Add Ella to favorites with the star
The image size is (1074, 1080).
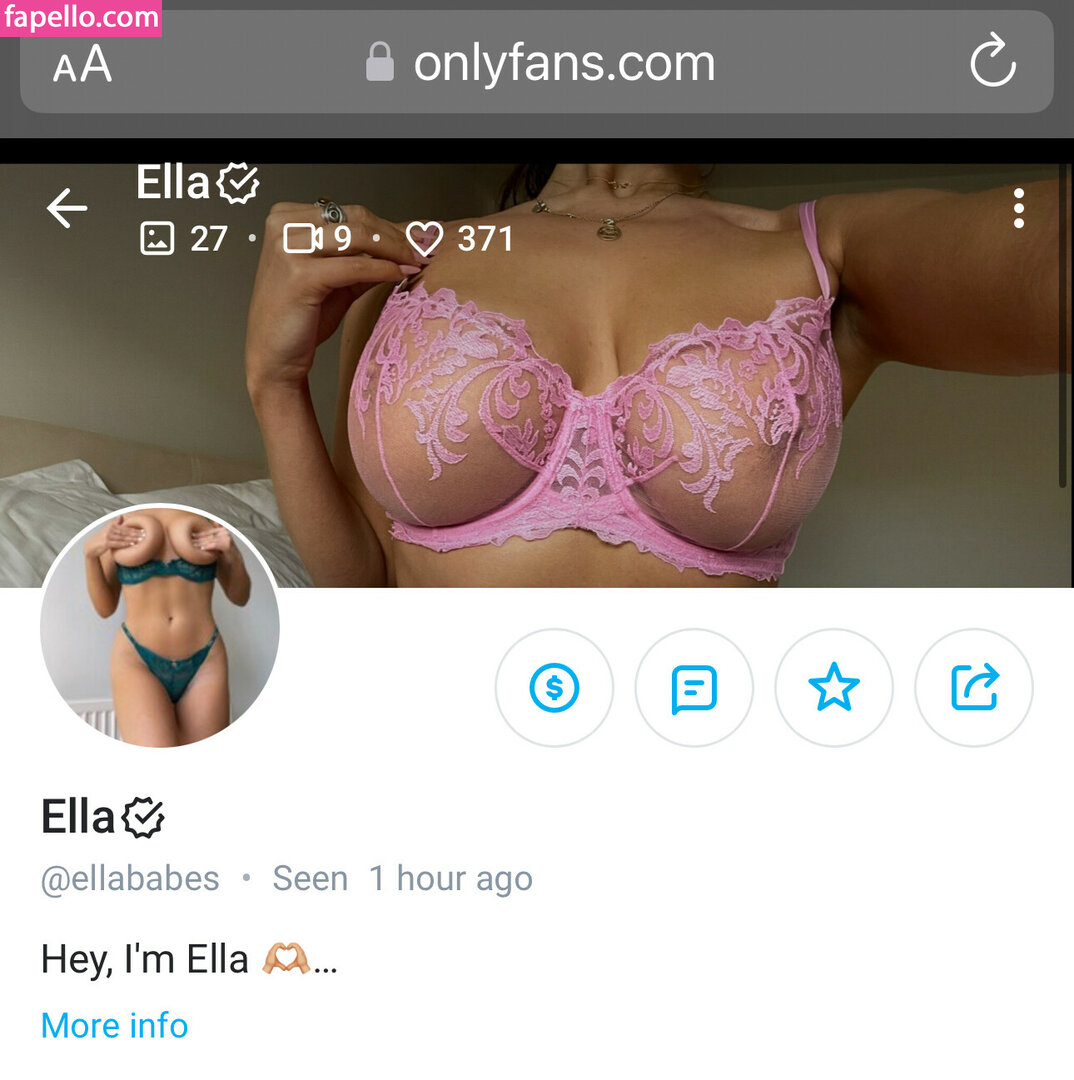pos(834,688)
